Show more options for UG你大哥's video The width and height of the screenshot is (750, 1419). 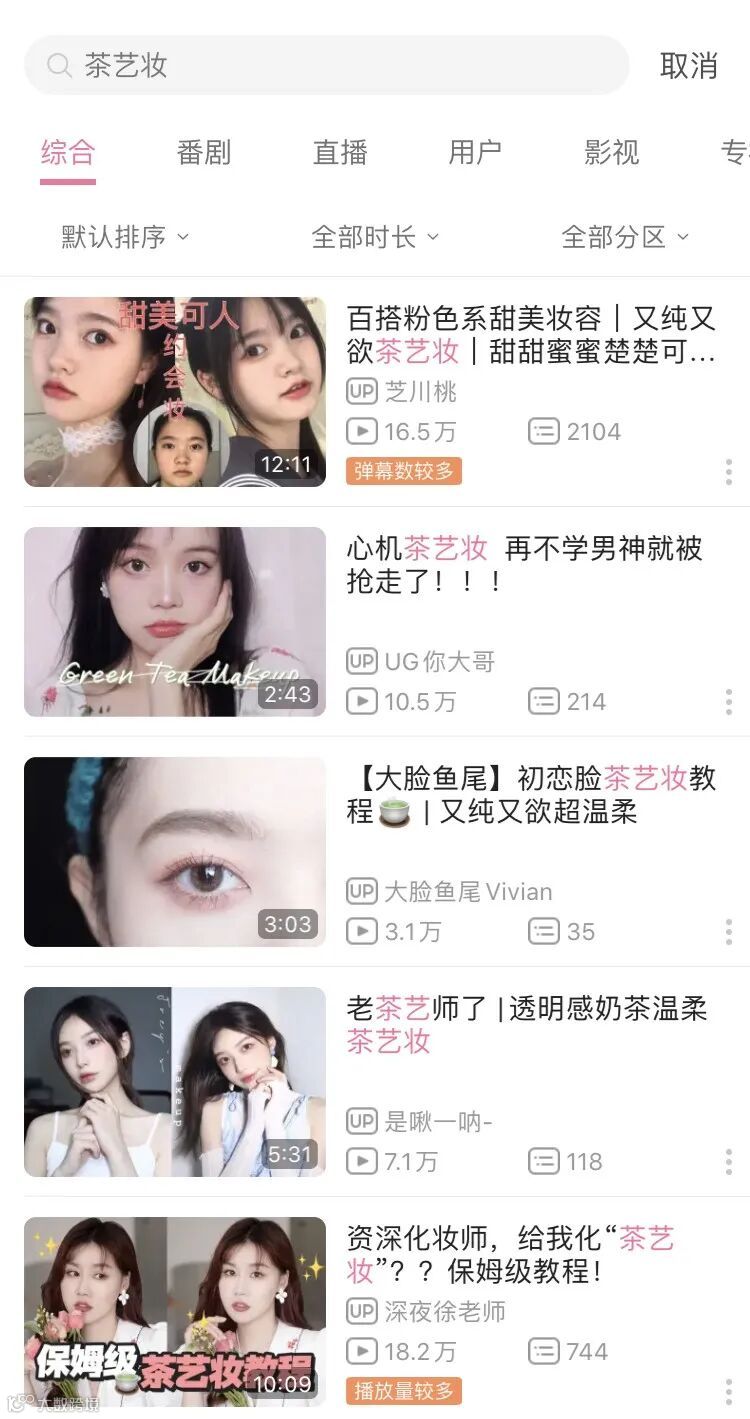tap(729, 702)
